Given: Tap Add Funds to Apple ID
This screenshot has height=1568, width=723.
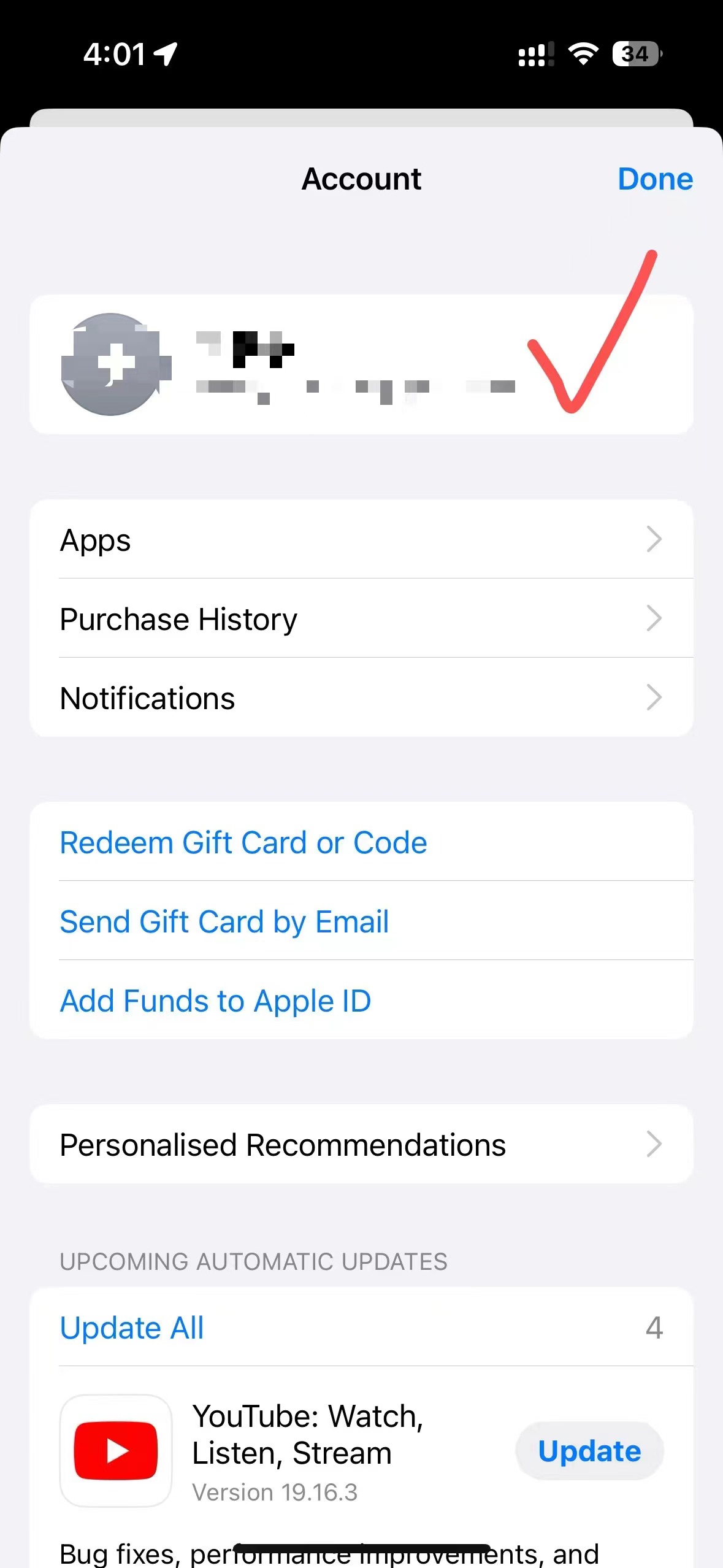Looking at the screenshot, I should pos(216,1001).
